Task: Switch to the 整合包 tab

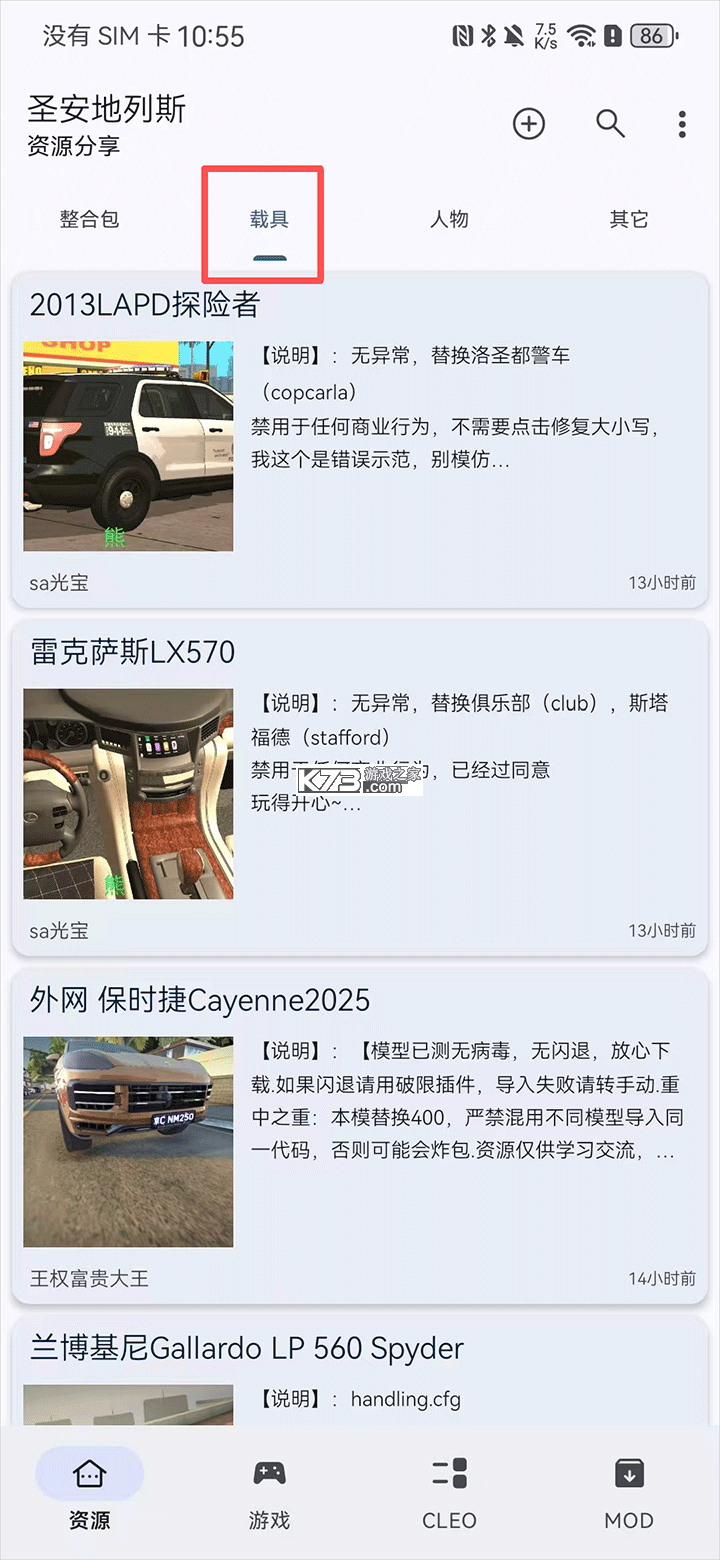Action: (89, 219)
